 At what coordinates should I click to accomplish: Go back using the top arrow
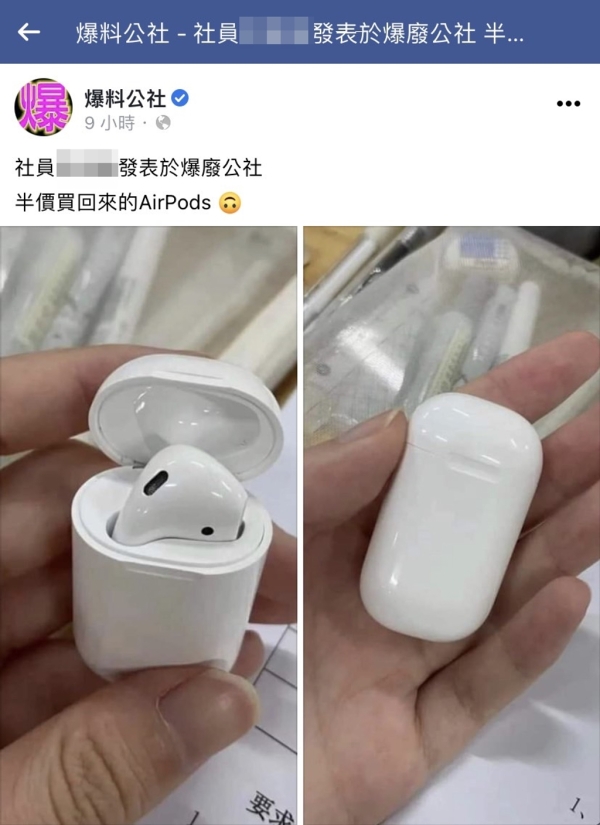click(29, 32)
